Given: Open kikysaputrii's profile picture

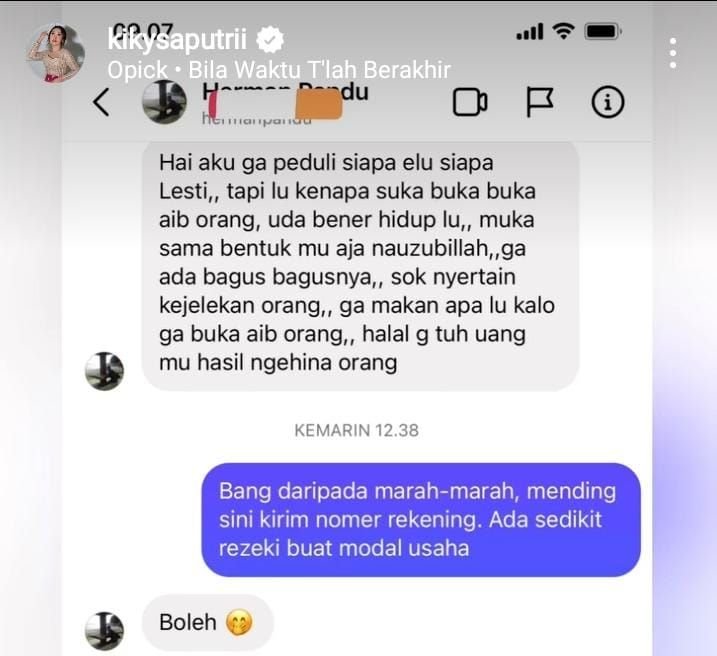Looking at the screenshot, I should 55,52.
